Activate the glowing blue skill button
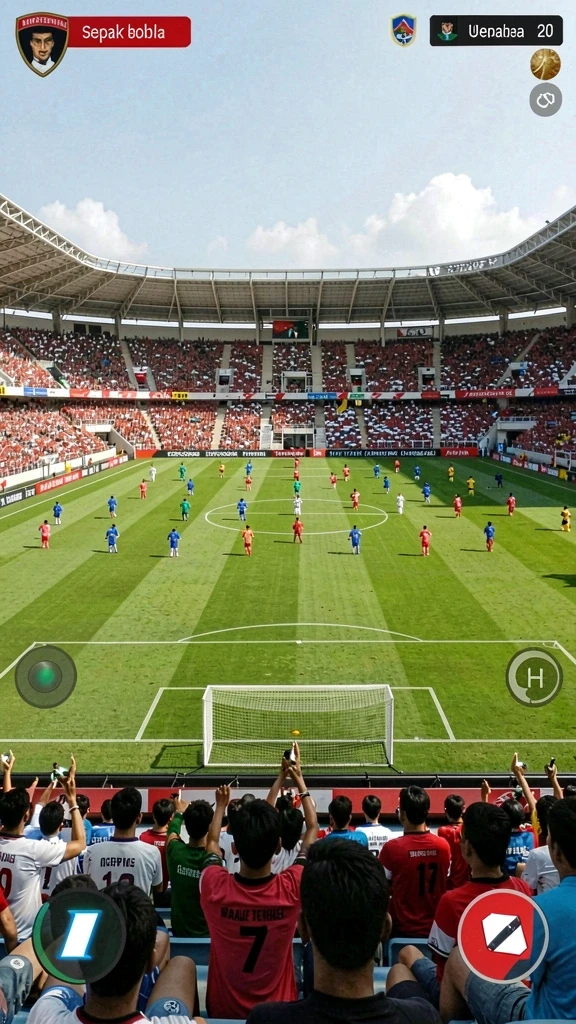 coord(79,935)
